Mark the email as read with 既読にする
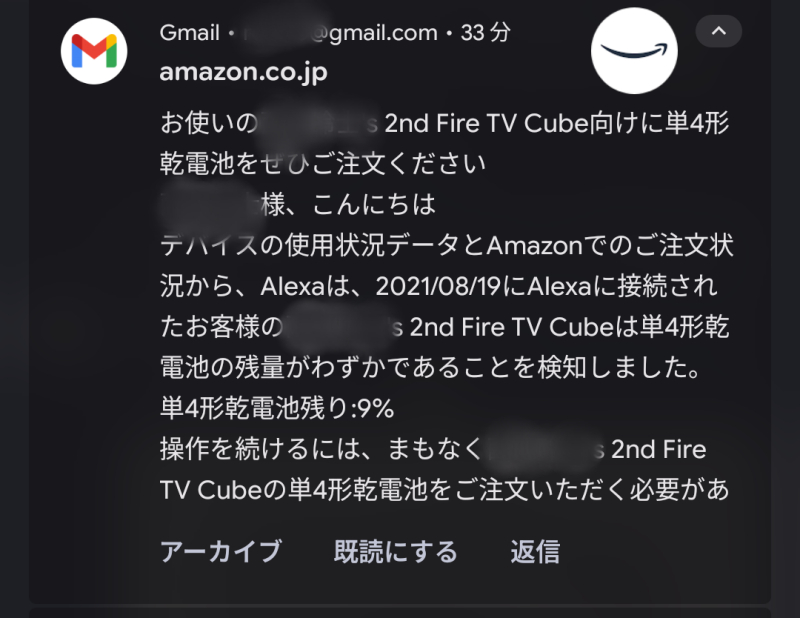This screenshot has height=618, width=800. pos(395,551)
